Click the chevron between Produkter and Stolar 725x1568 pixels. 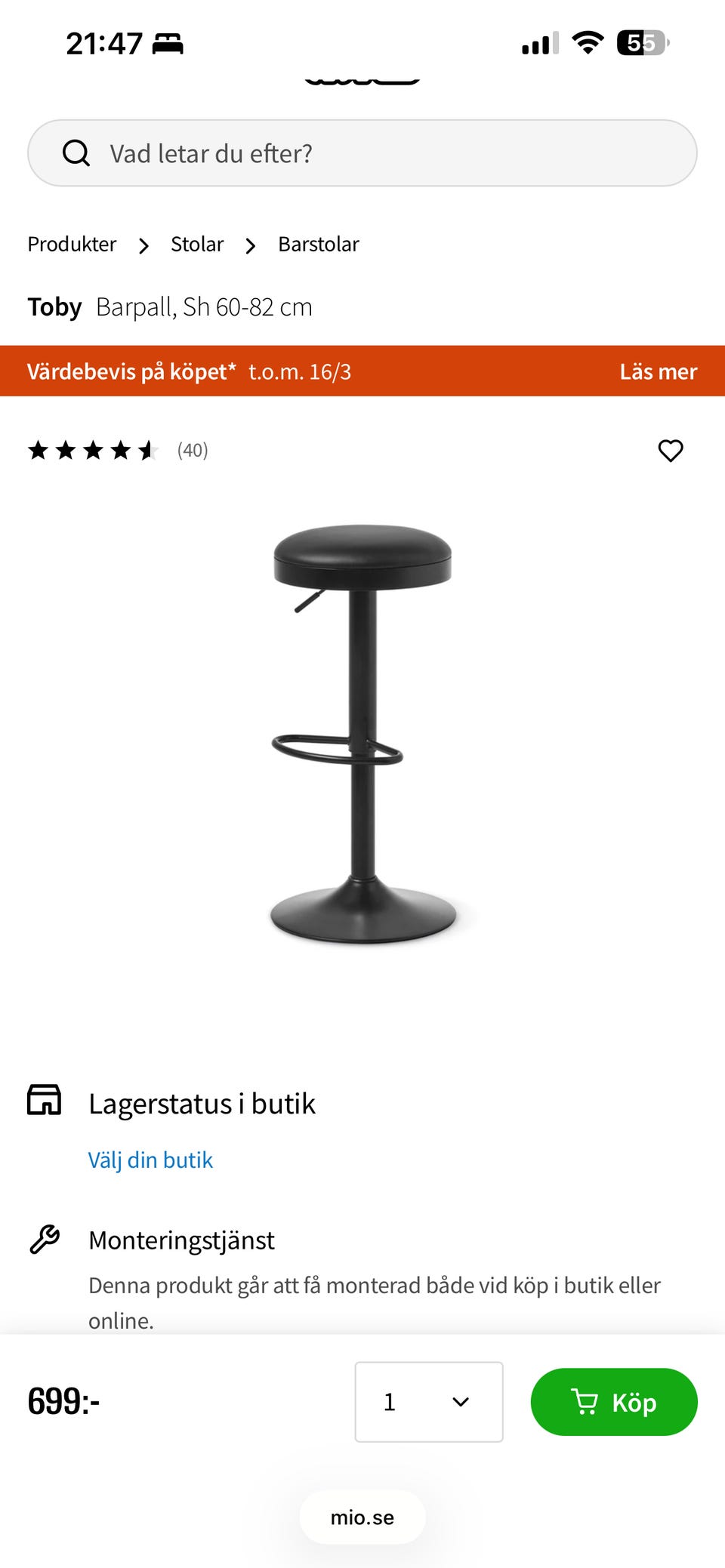pyautogui.click(x=143, y=245)
